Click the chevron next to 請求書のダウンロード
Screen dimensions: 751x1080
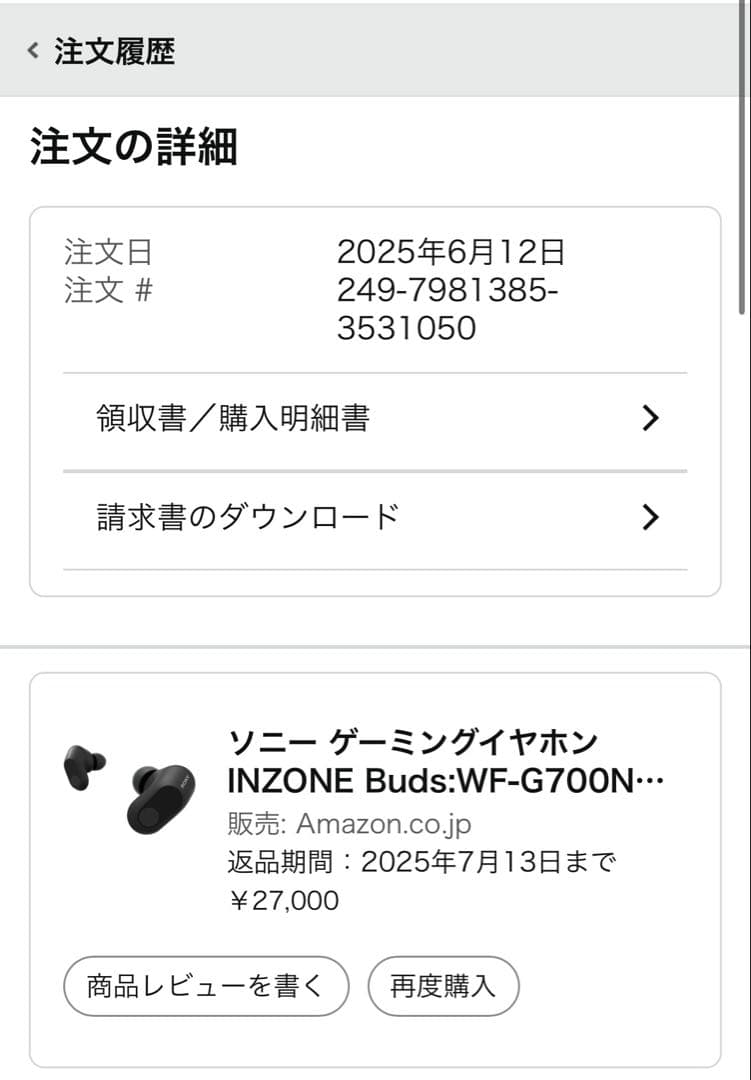pyautogui.click(x=651, y=517)
